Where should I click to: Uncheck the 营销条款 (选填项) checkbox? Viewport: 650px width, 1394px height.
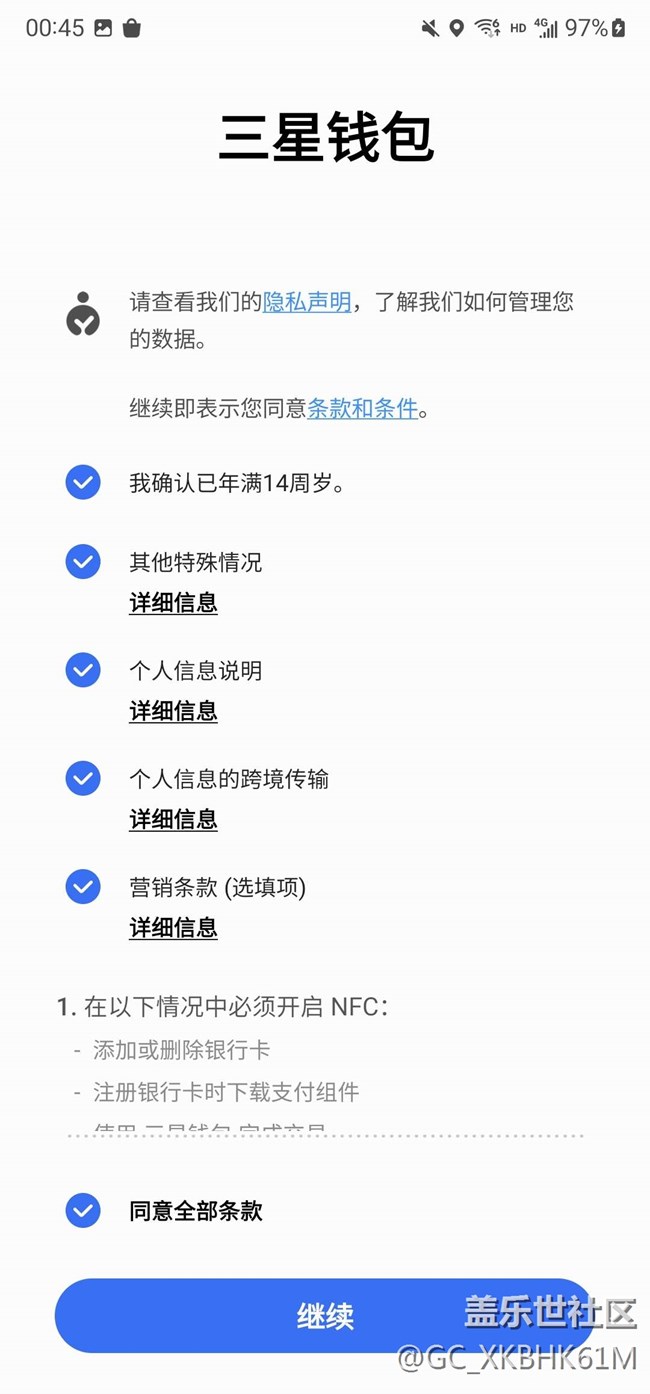click(83, 886)
